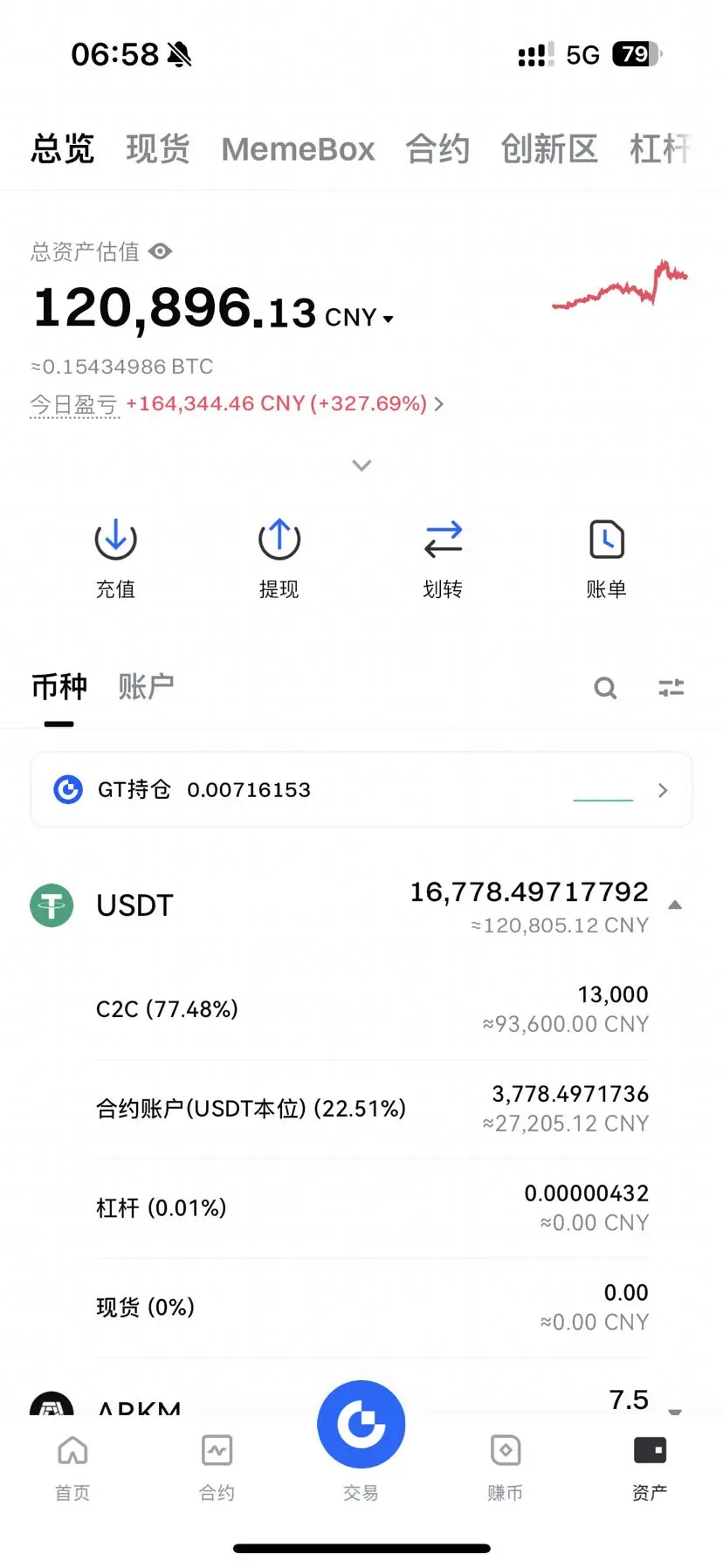Expand the asset overview chevron
Screen dimensions: 723x1568
361,465
